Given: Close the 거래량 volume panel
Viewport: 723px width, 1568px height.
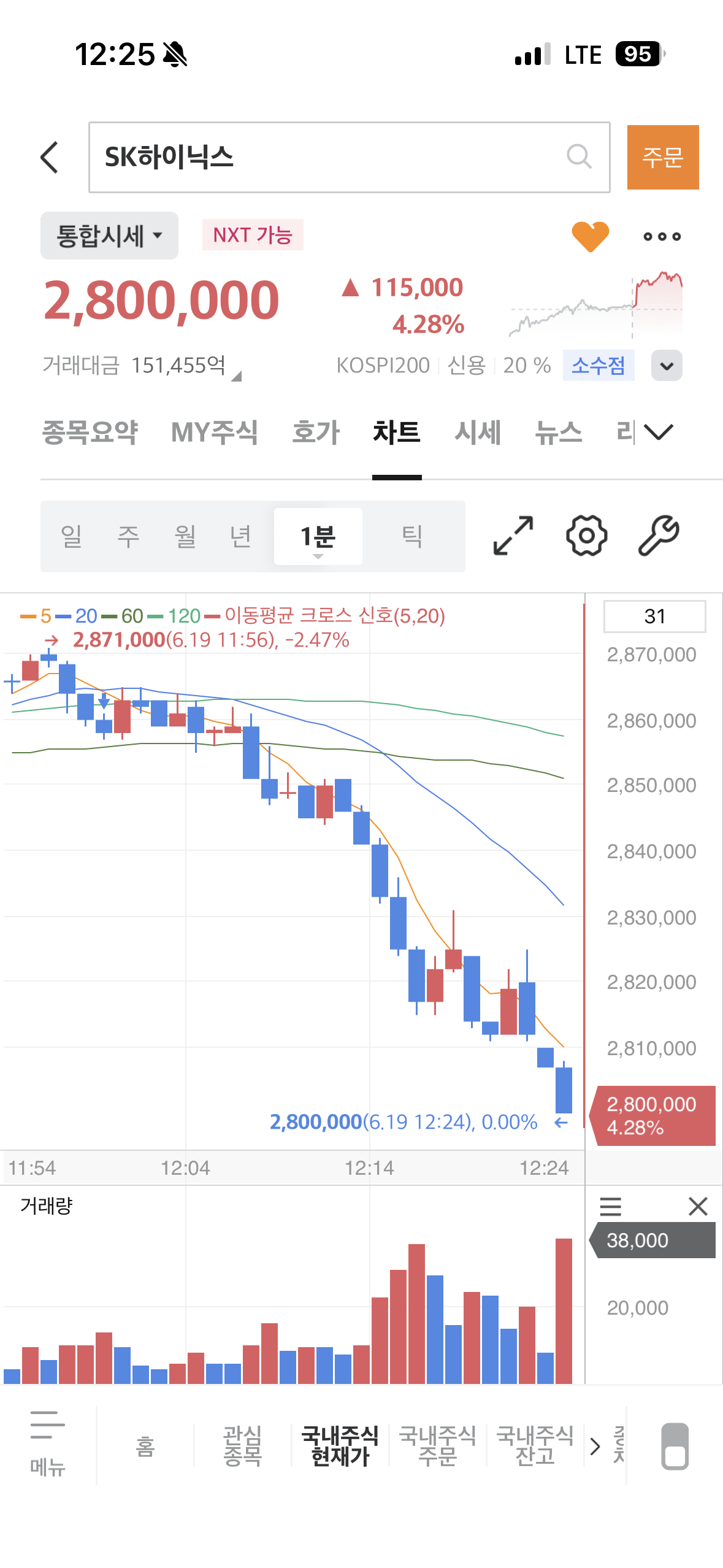Looking at the screenshot, I should [698, 1206].
